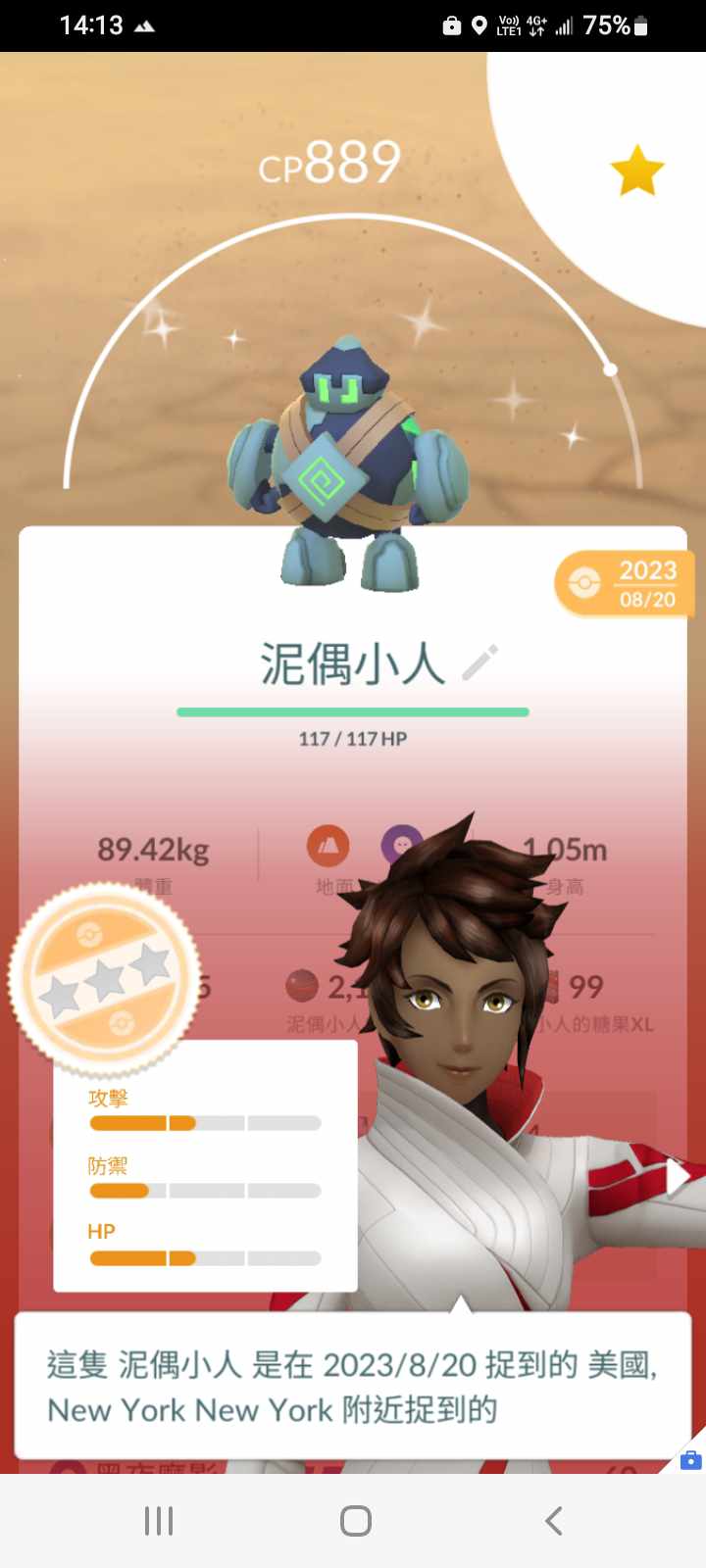Screen dimensions: 706x1568
Task: Go back with the system back button
Action: pyautogui.click(x=553, y=1520)
